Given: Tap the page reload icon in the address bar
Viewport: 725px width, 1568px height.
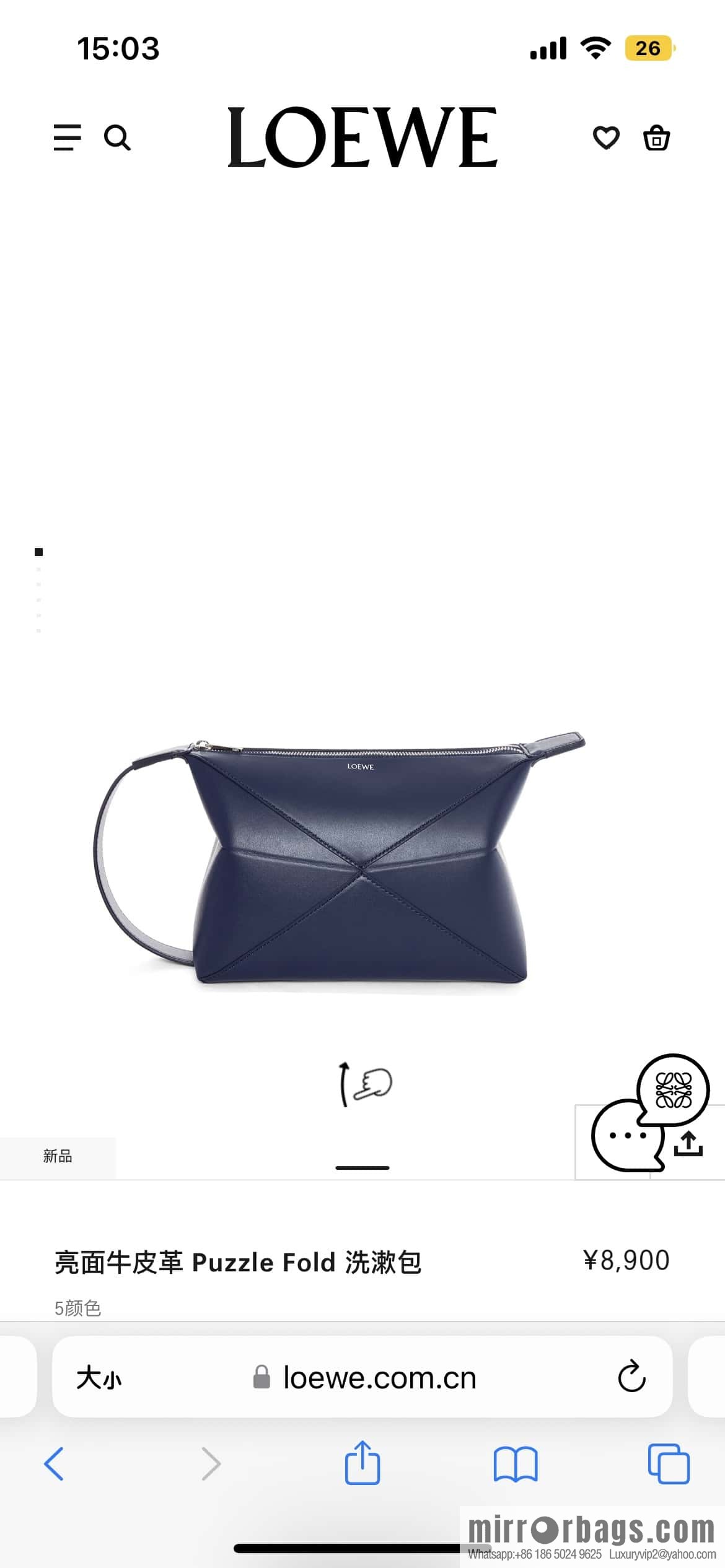Looking at the screenshot, I should click(x=631, y=1377).
